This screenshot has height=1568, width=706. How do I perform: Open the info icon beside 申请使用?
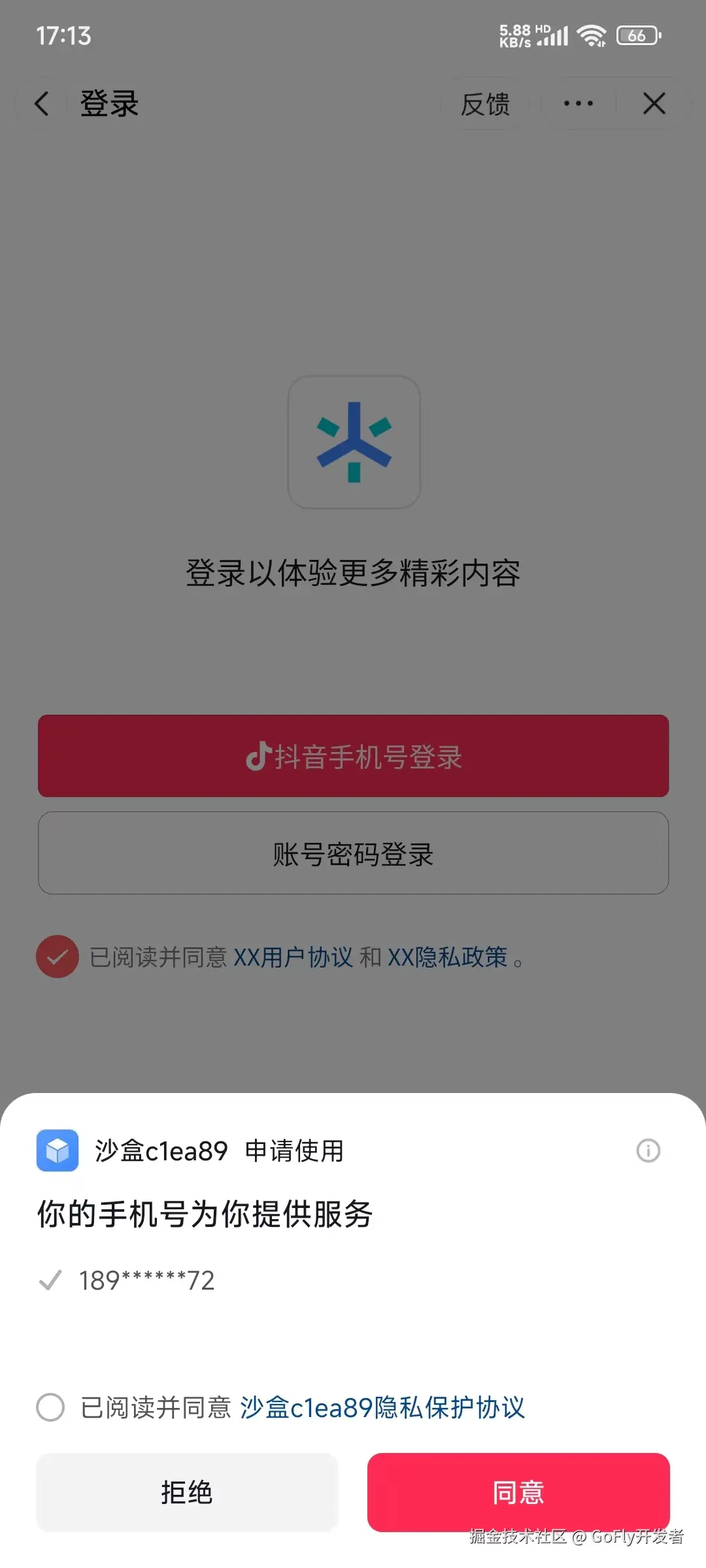click(x=648, y=1151)
